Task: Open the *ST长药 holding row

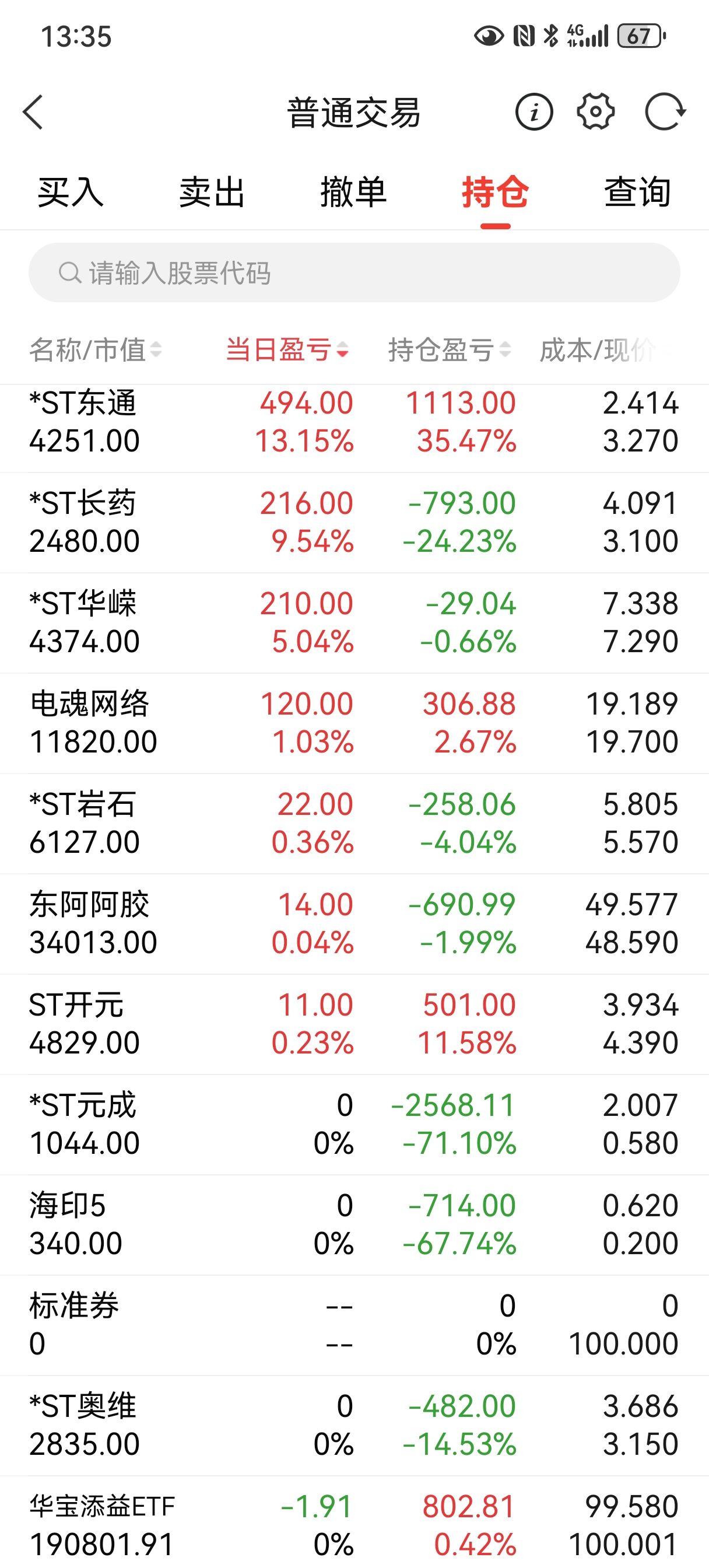Action: point(353,522)
